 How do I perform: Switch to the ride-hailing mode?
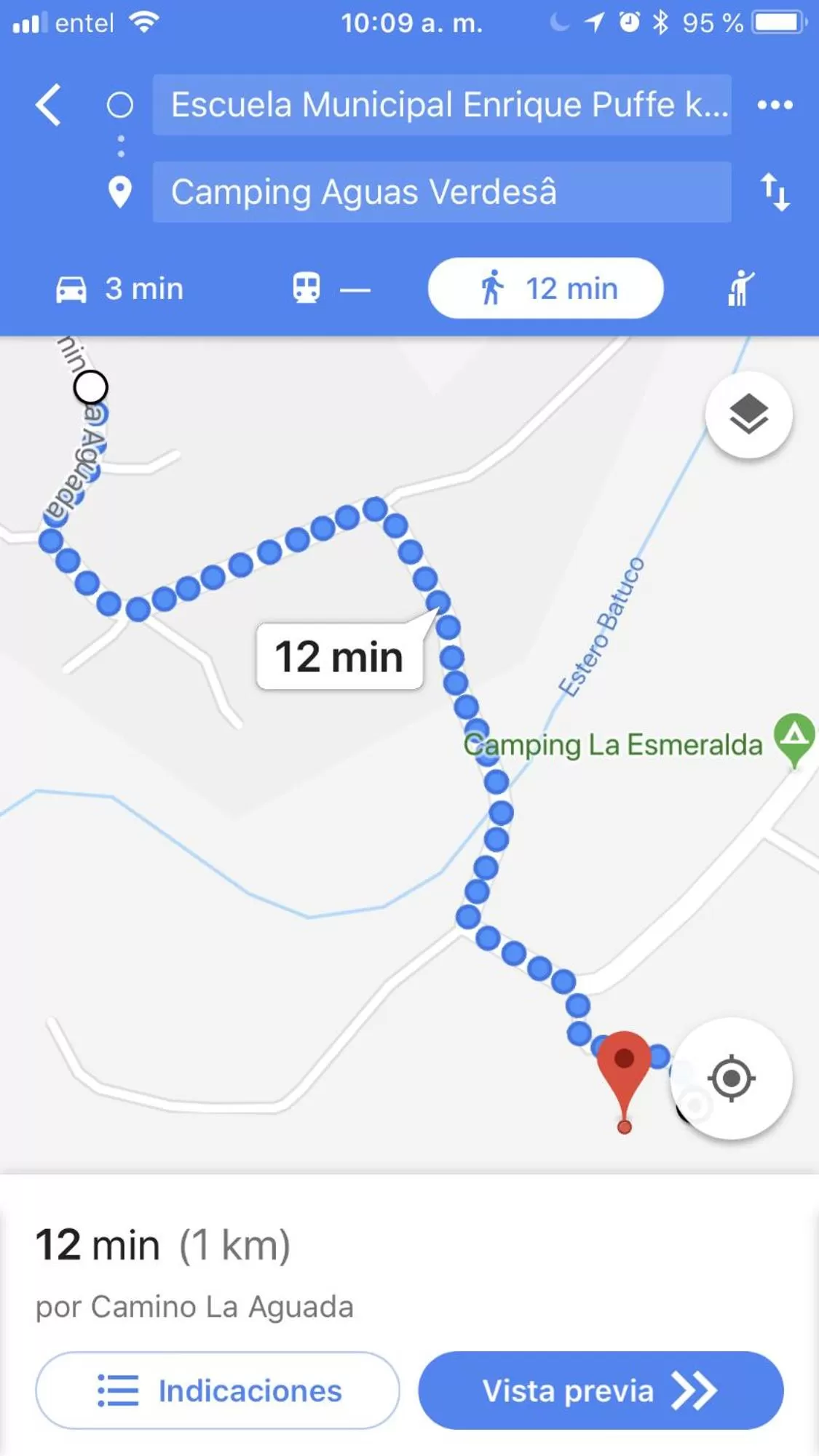click(740, 289)
